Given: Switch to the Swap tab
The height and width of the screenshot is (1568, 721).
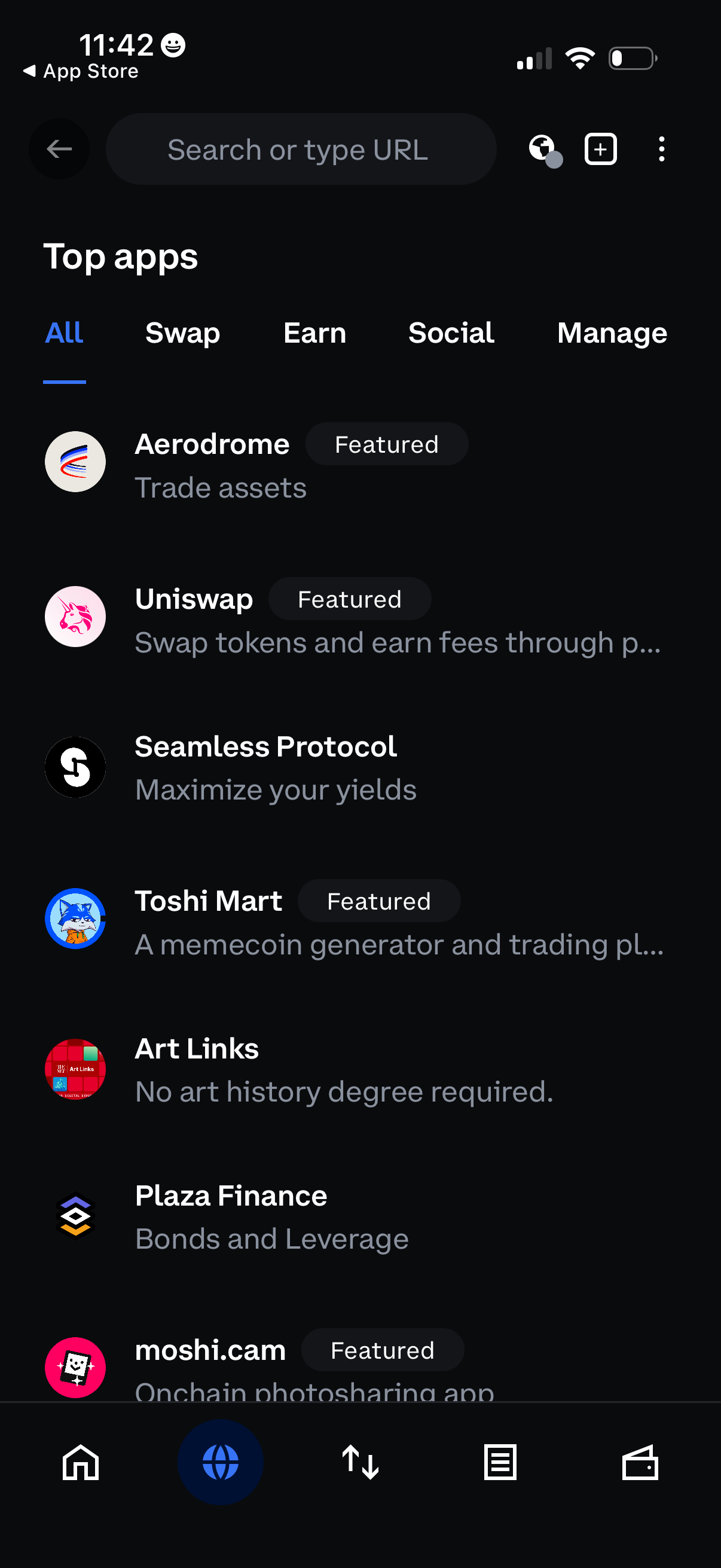Looking at the screenshot, I should pos(182,333).
